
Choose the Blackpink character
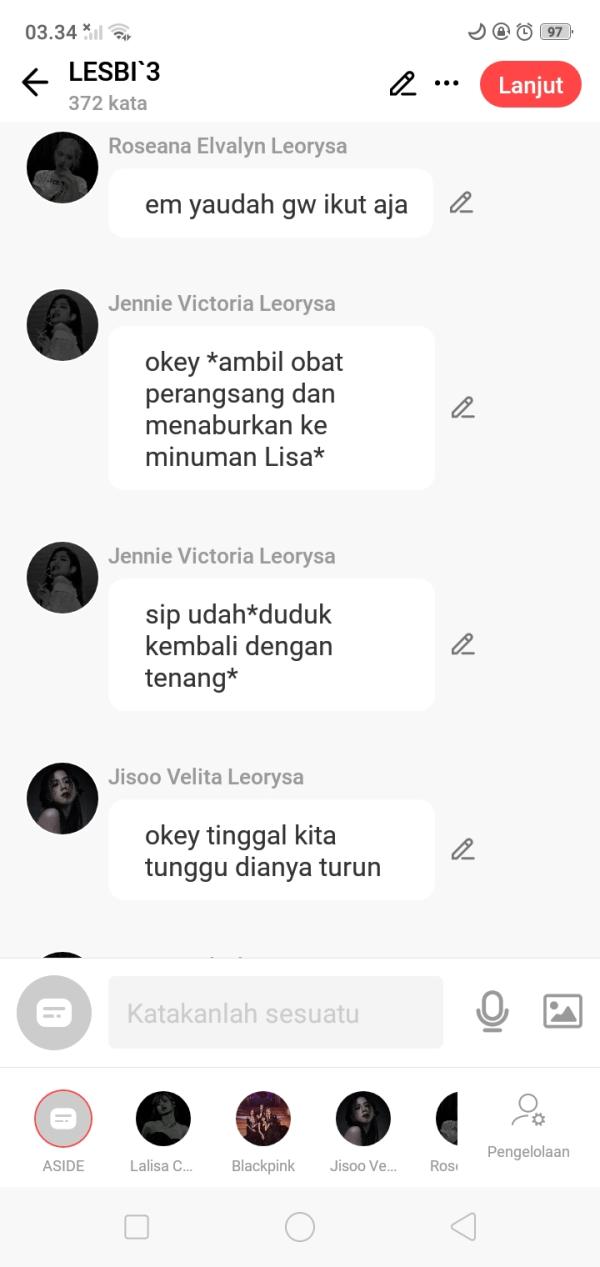pyautogui.click(x=263, y=1118)
